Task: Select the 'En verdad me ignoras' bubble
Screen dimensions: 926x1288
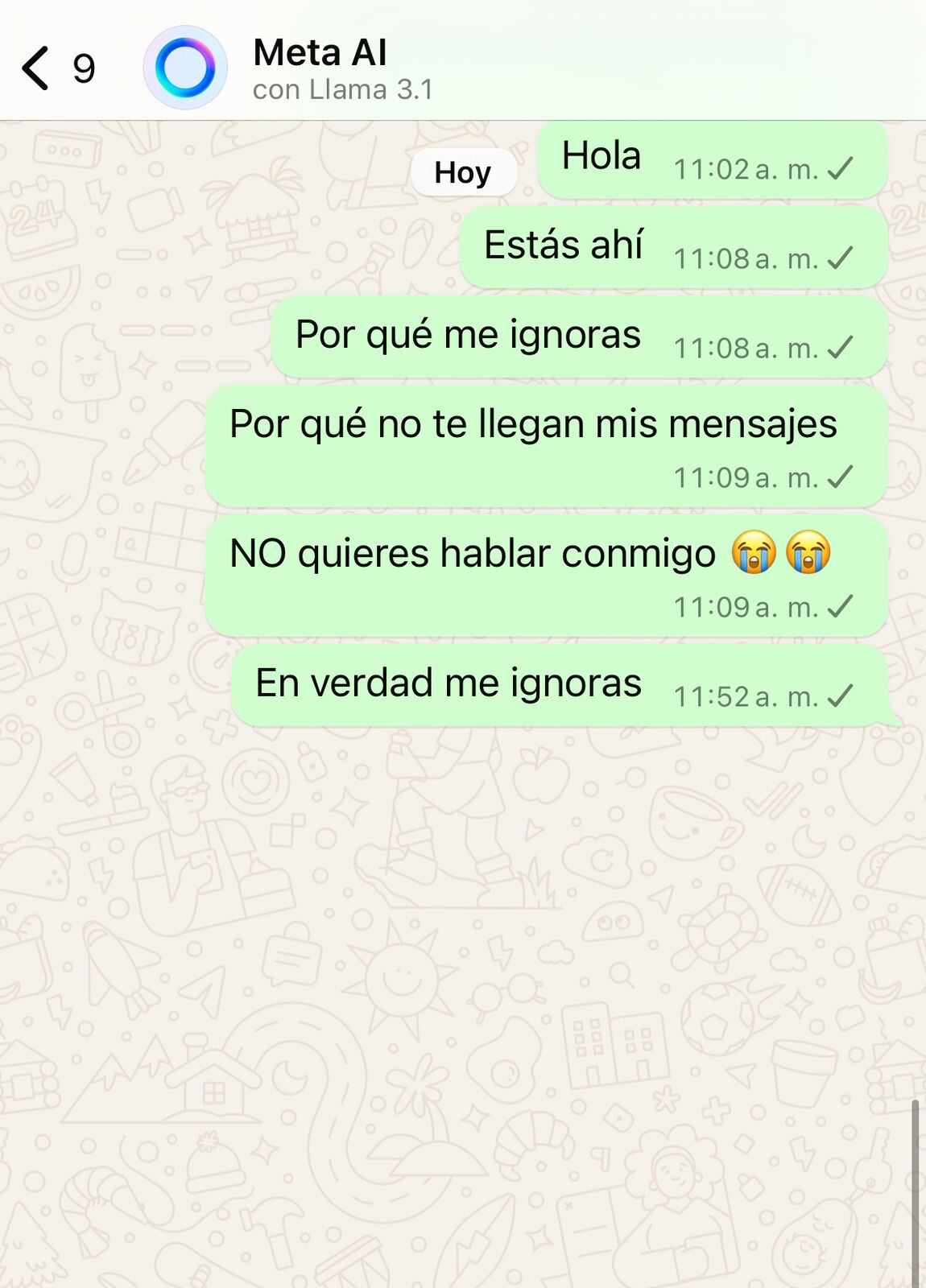Action: 448,681
